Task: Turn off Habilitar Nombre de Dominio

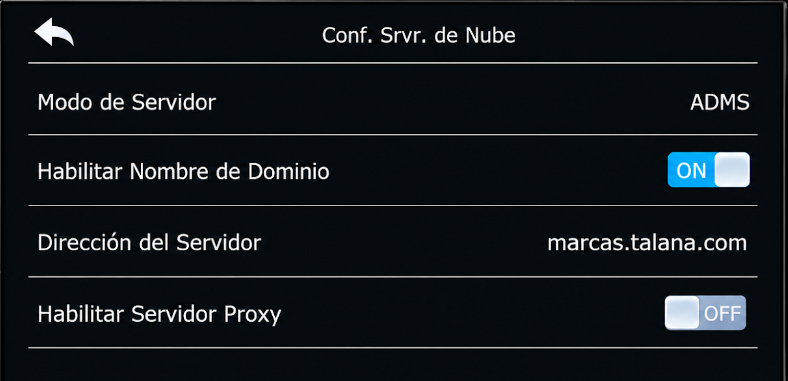Action: tap(708, 170)
